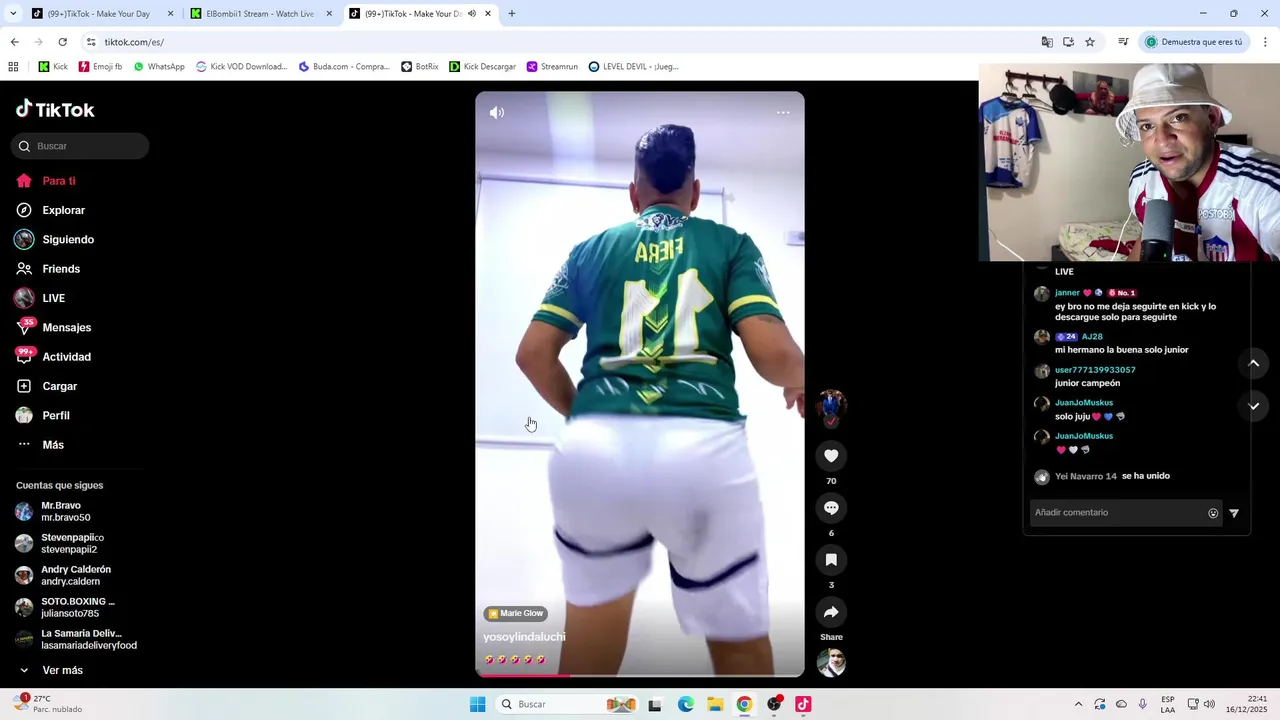The height and width of the screenshot is (720, 1280).
Task: Mute the TikTok video sound
Action: point(497,113)
